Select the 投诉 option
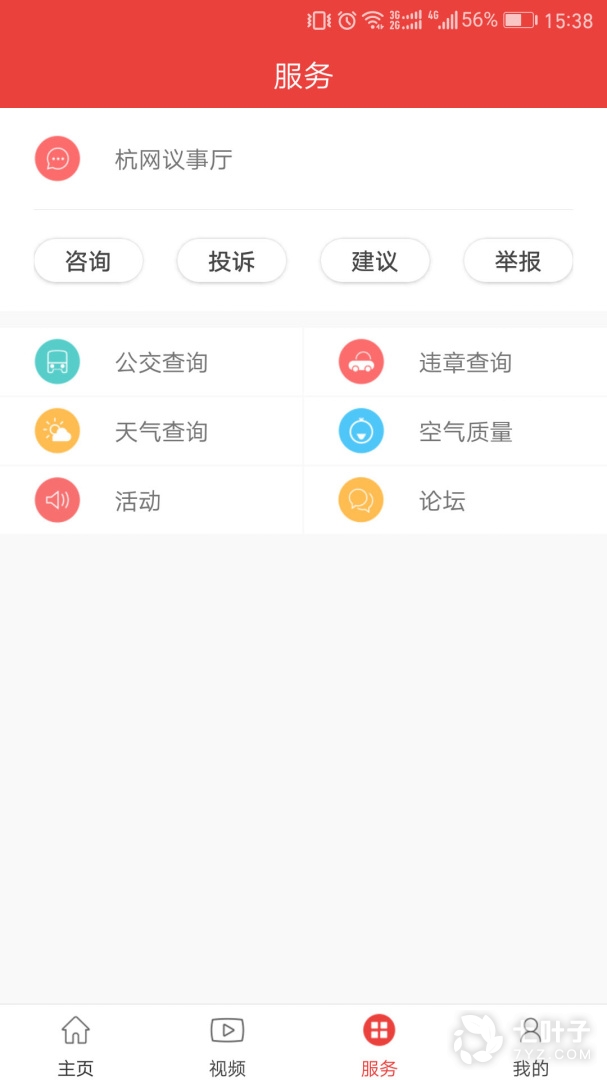This screenshot has width=607, height=1080. click(231, 261)
